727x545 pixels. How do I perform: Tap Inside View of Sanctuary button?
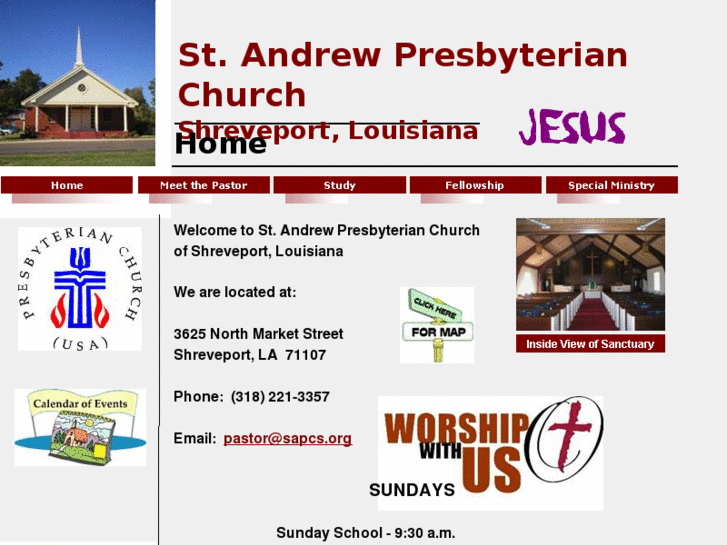pyautogui.click(x=590, y=344)
